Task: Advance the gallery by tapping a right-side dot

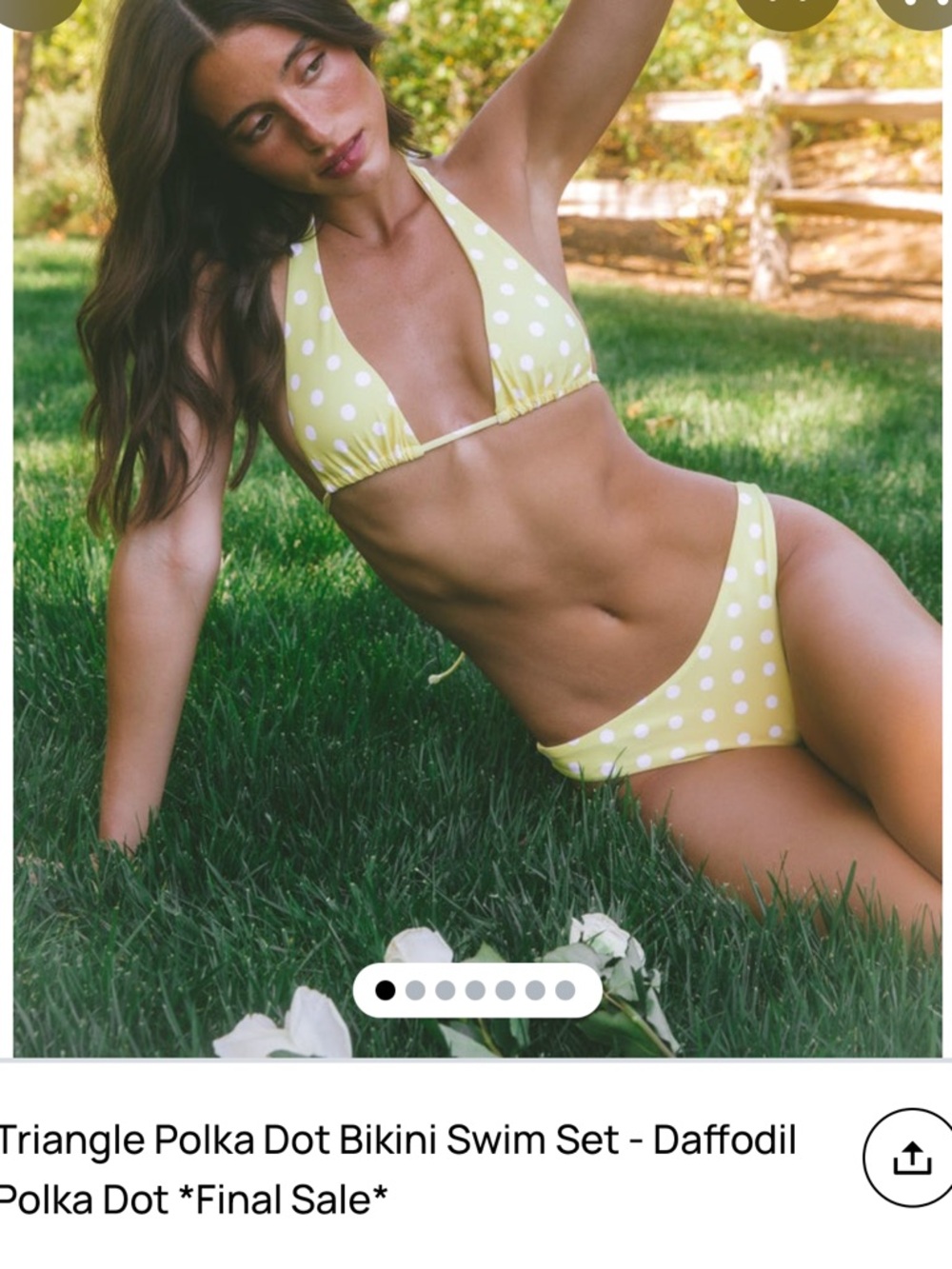Action: [x=566, y=990]
